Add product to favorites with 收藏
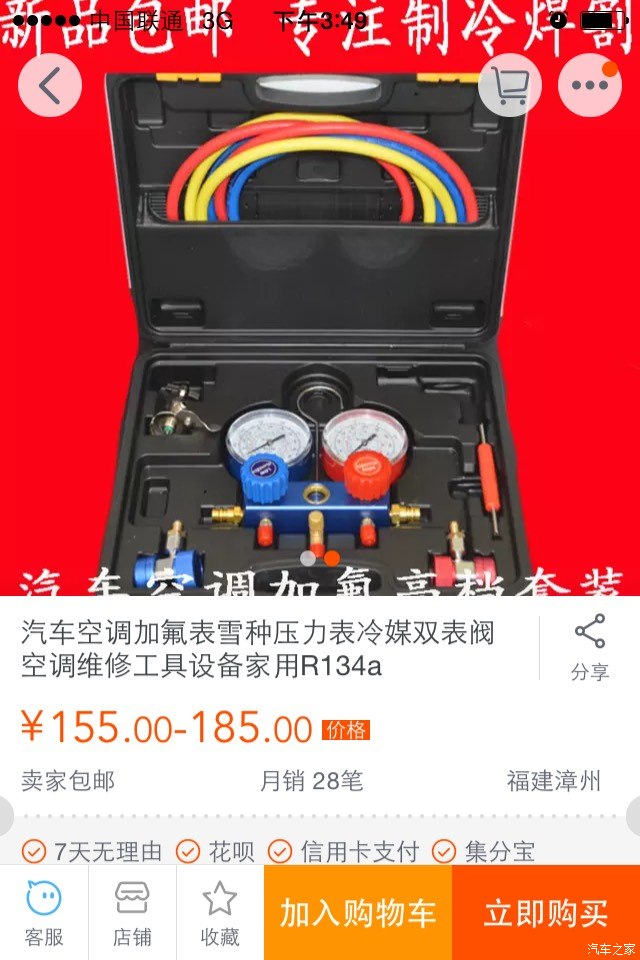Image resolution: width=640 pixels, height=960 pixels. click(220, 912)
